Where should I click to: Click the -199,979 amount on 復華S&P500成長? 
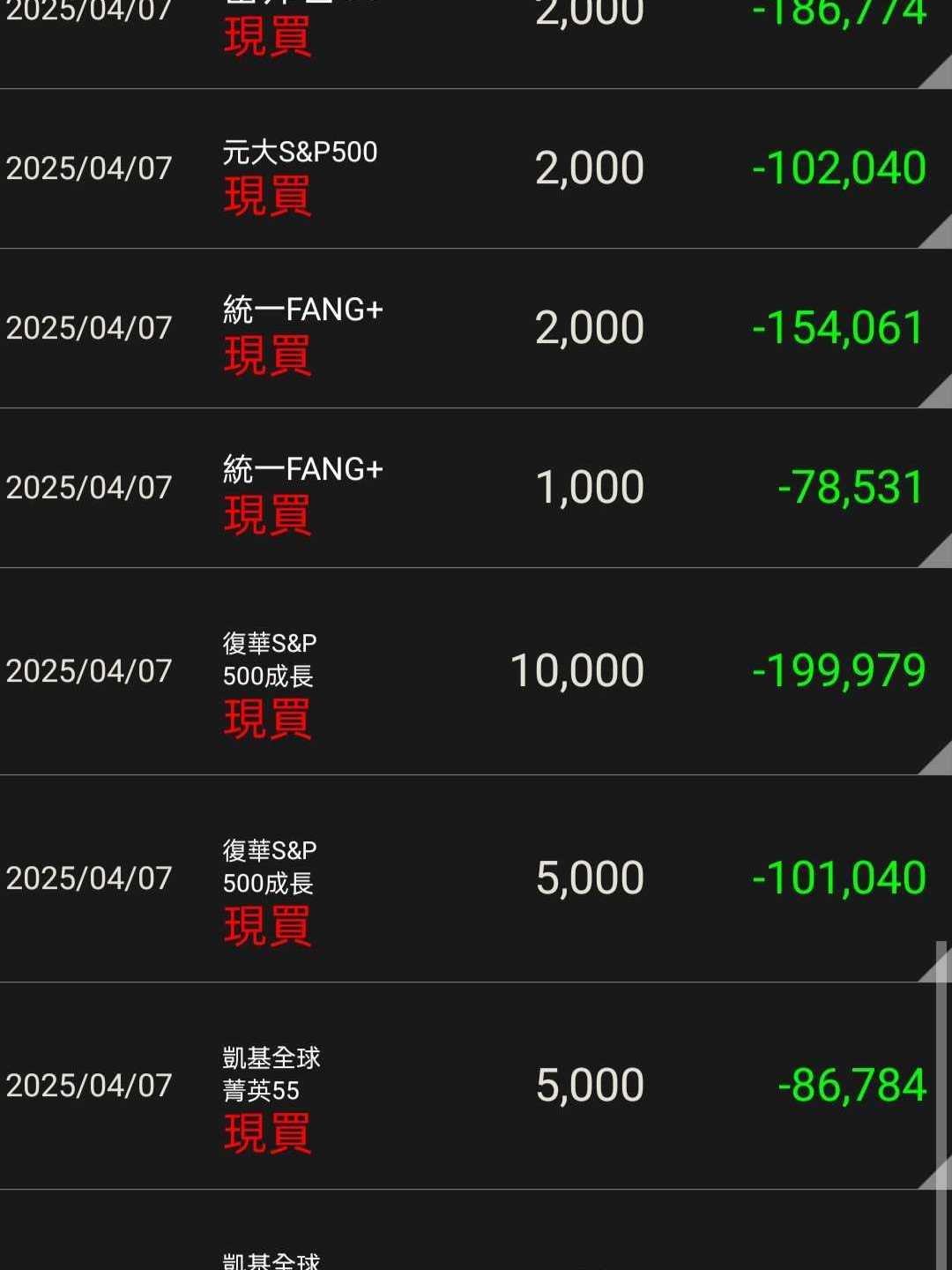click(839, 670)
